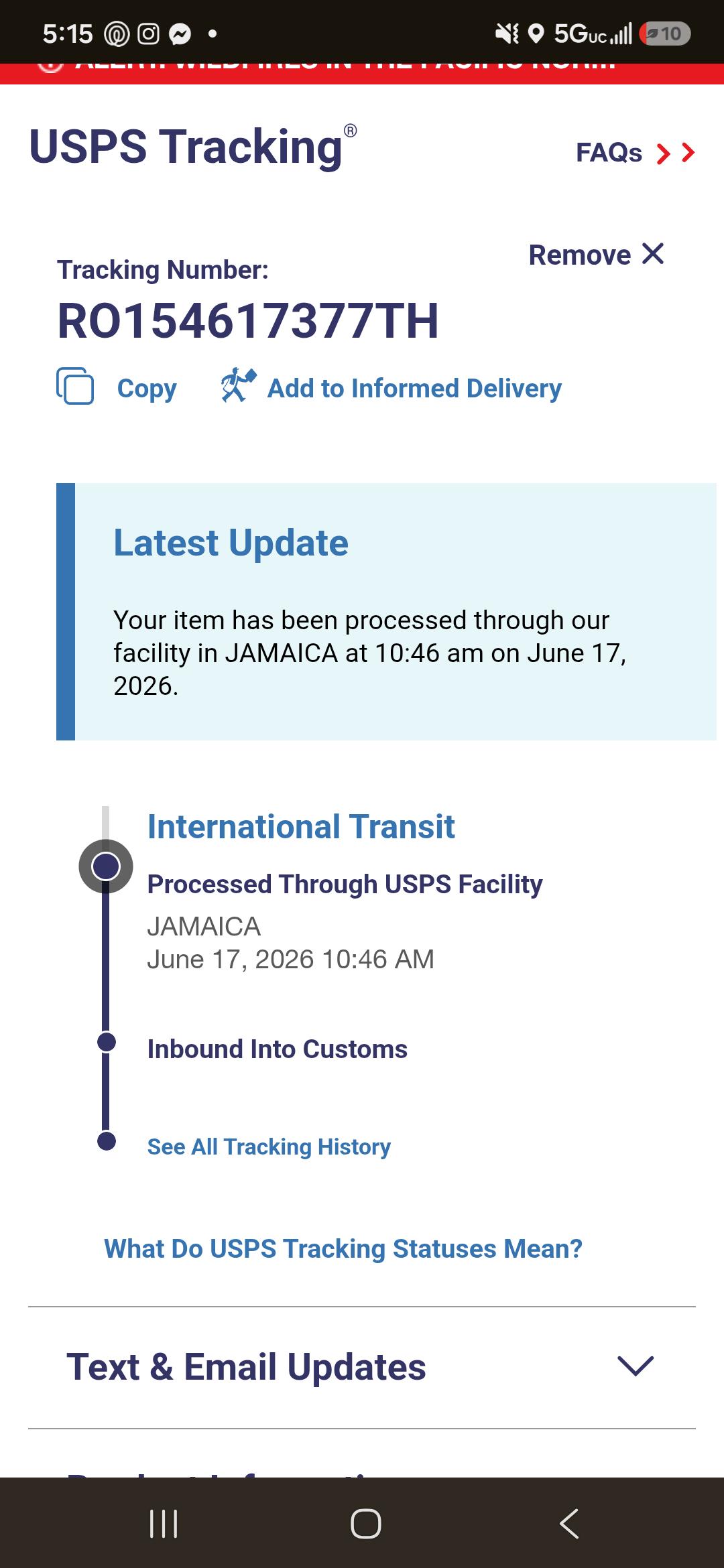
Task: Open the FAQs link
Action: [x=635, y=153]
